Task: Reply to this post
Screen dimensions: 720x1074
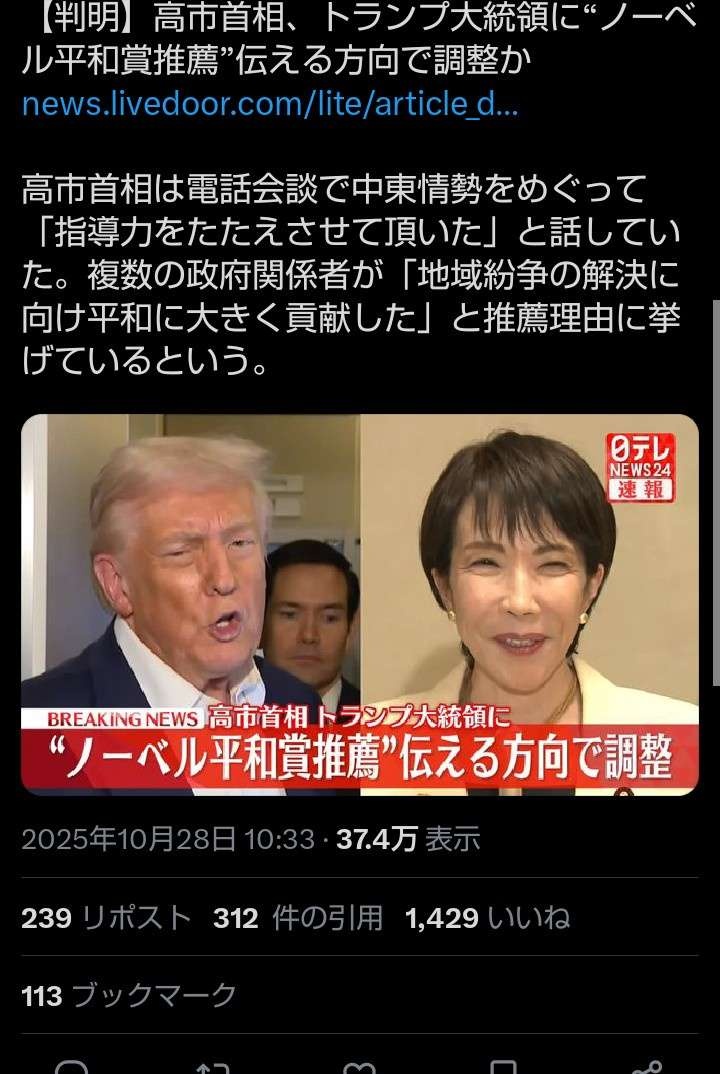Action: tap(70, 1067)
